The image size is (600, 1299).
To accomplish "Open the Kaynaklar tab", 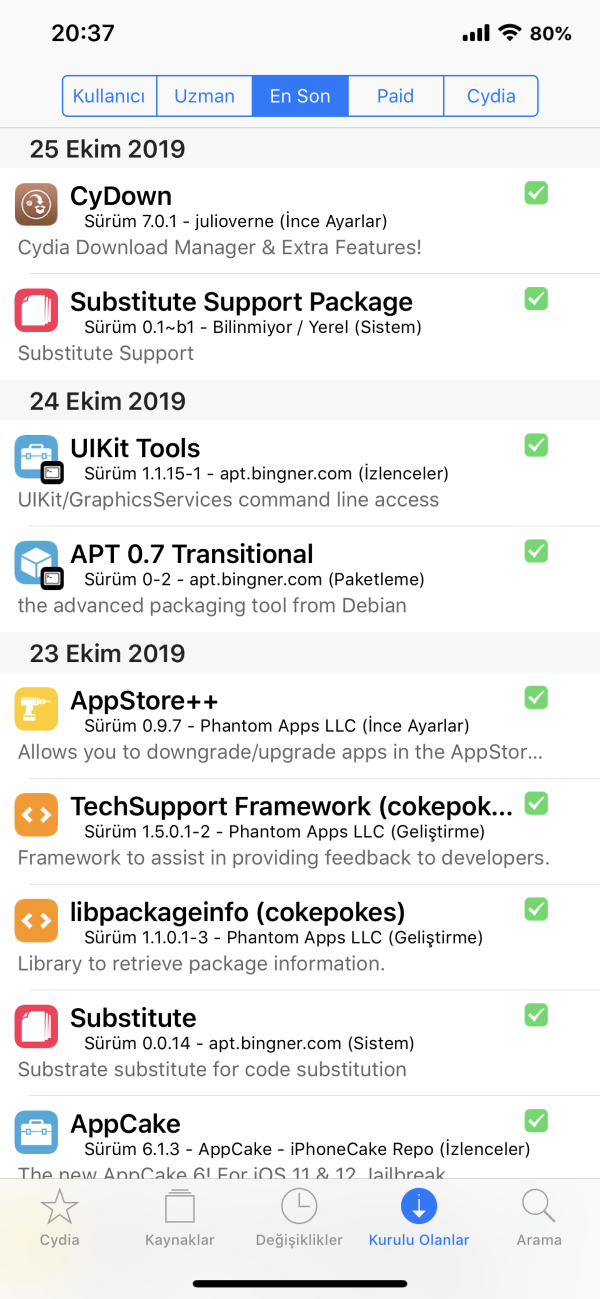I will coord(180,1218).
